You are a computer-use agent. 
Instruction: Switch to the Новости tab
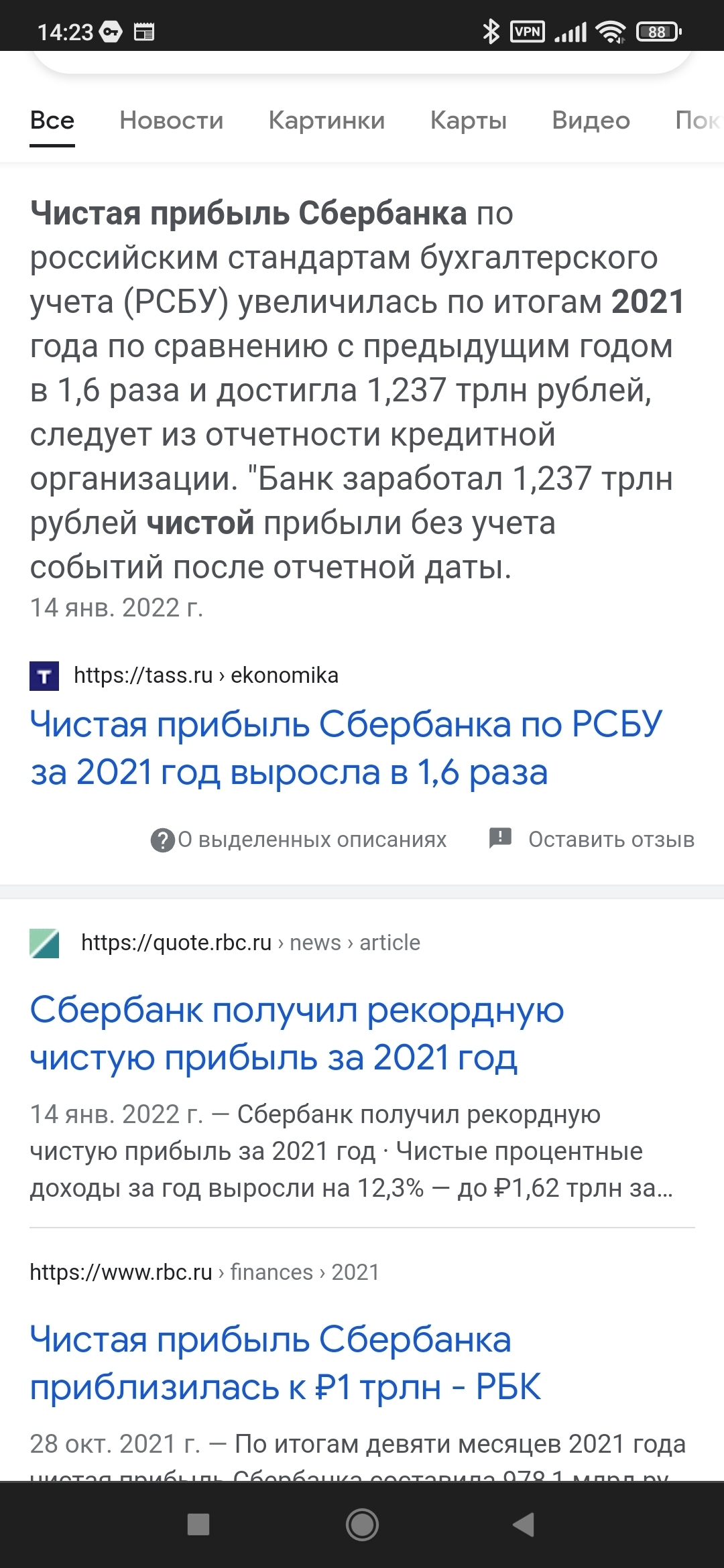tap(171, 121)
